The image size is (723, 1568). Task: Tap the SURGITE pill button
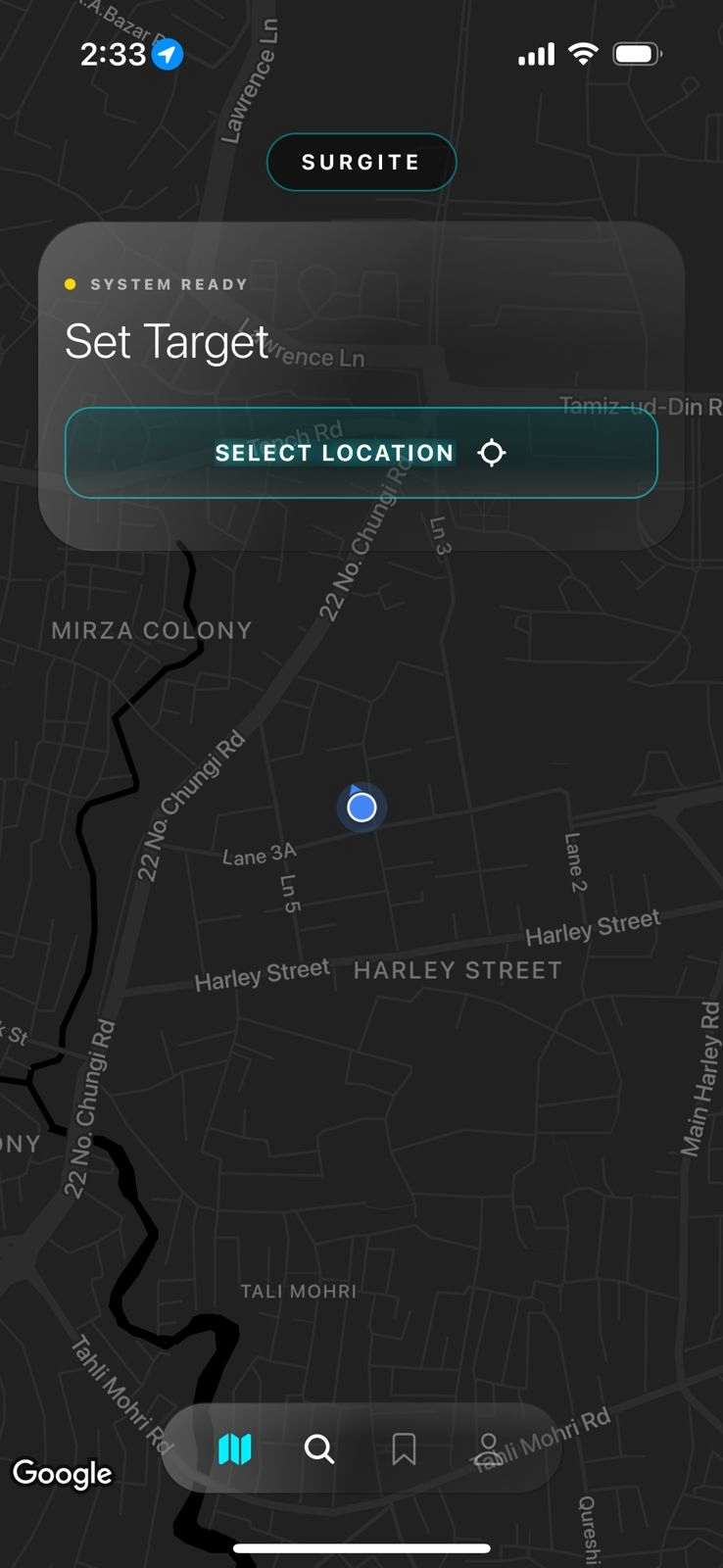click(x=361, y=162)
